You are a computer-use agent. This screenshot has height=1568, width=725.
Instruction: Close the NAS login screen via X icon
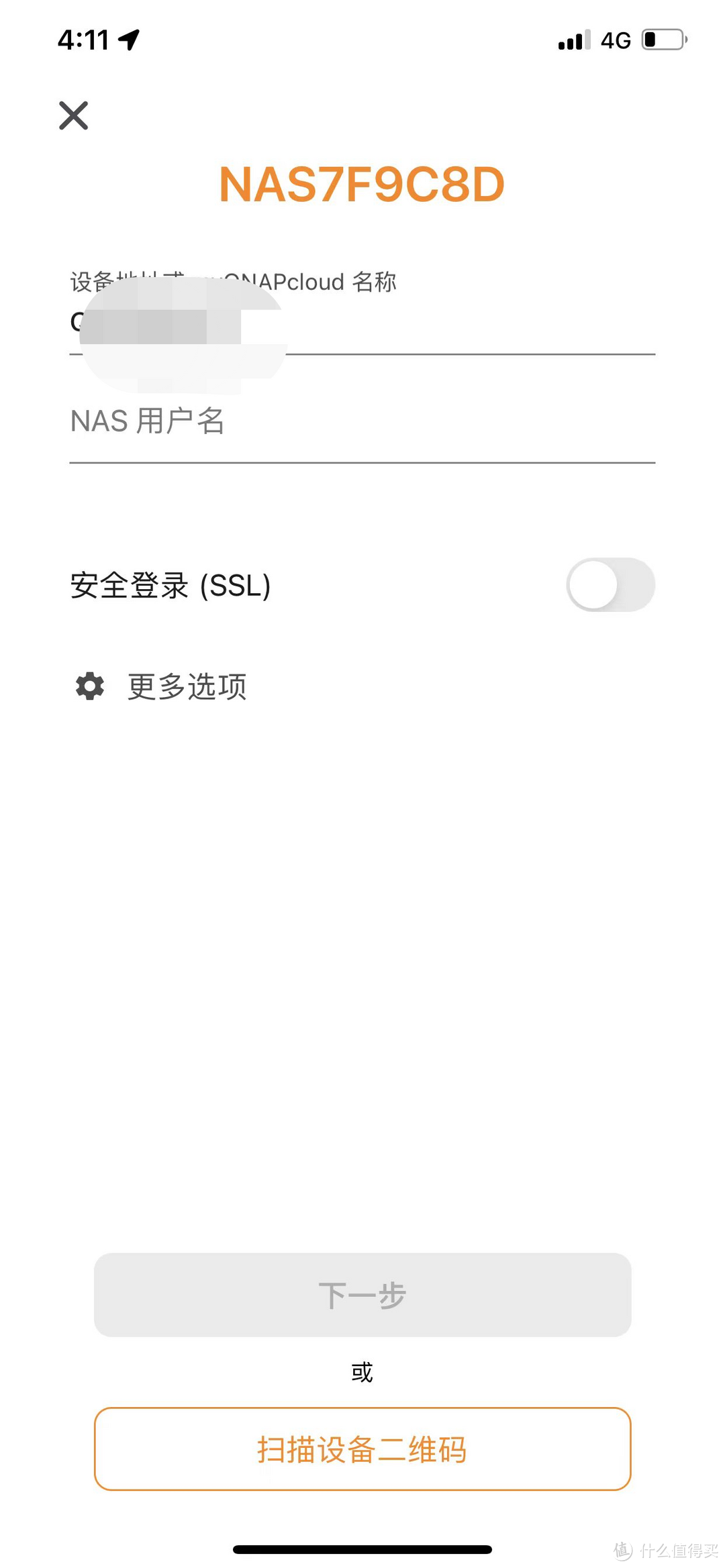point(72,115)
